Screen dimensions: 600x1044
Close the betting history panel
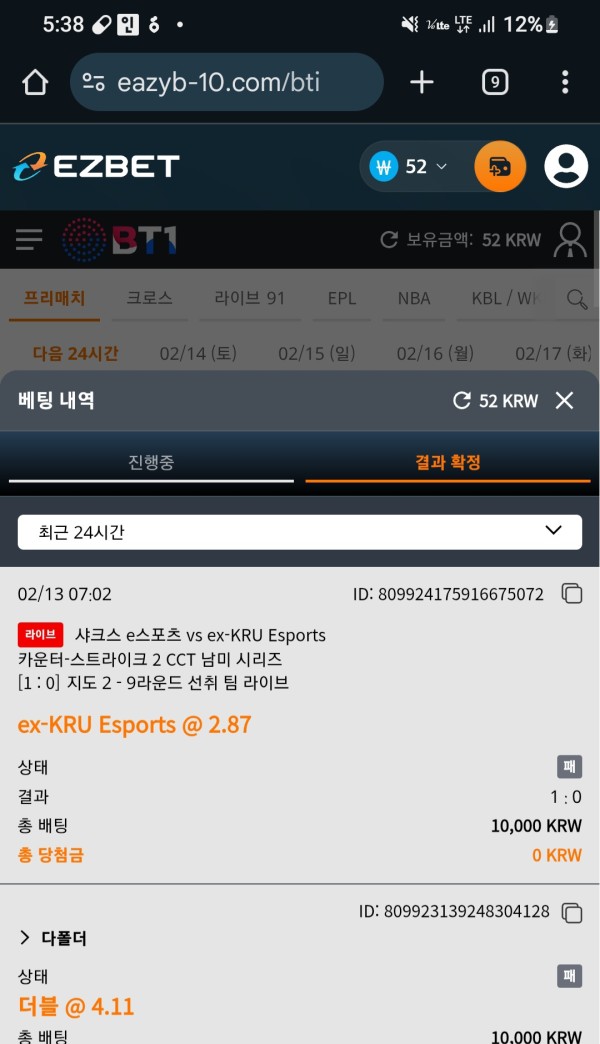pyautogui.click(x=565, y=401)
